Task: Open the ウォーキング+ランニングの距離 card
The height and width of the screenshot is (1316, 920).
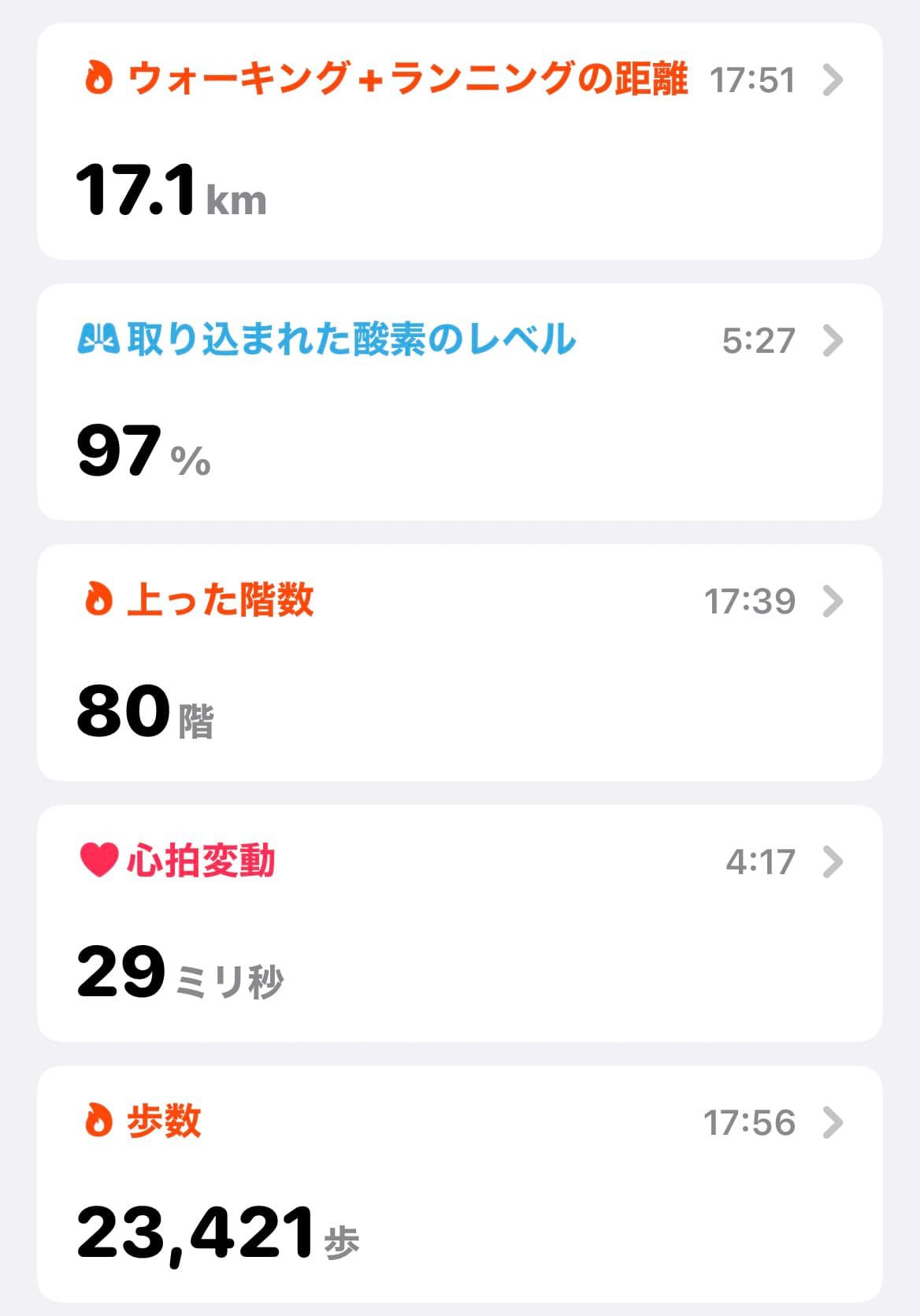Action: point(459,142)
